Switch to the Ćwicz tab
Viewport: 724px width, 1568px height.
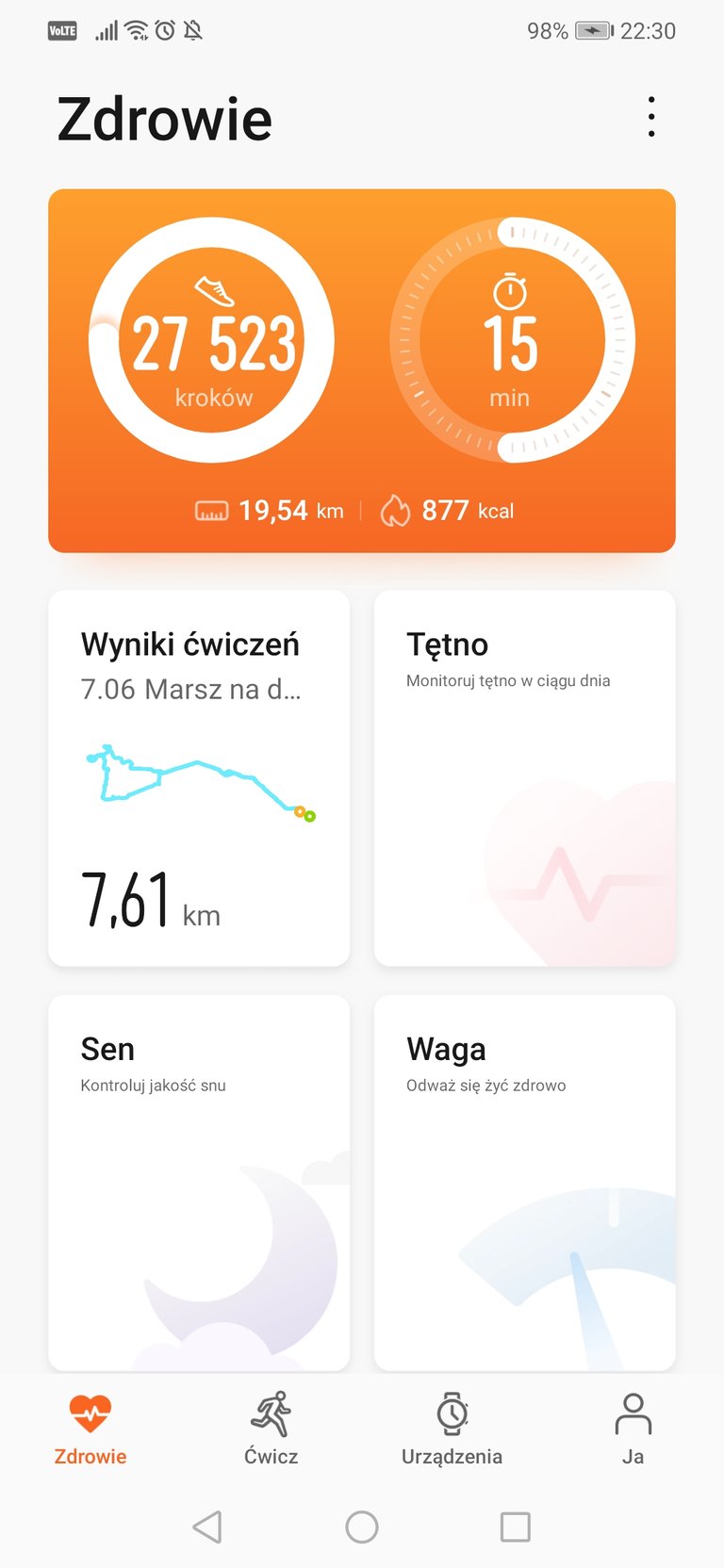click(271, 1429)
